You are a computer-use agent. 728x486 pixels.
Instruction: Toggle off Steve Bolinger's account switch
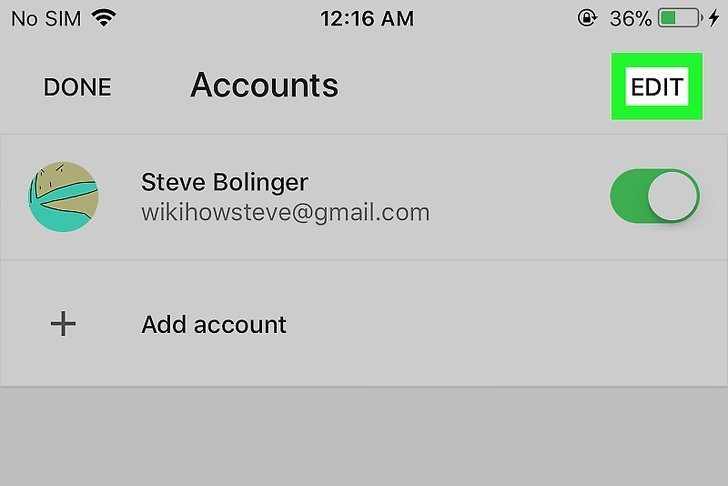(x=655, y=196)
